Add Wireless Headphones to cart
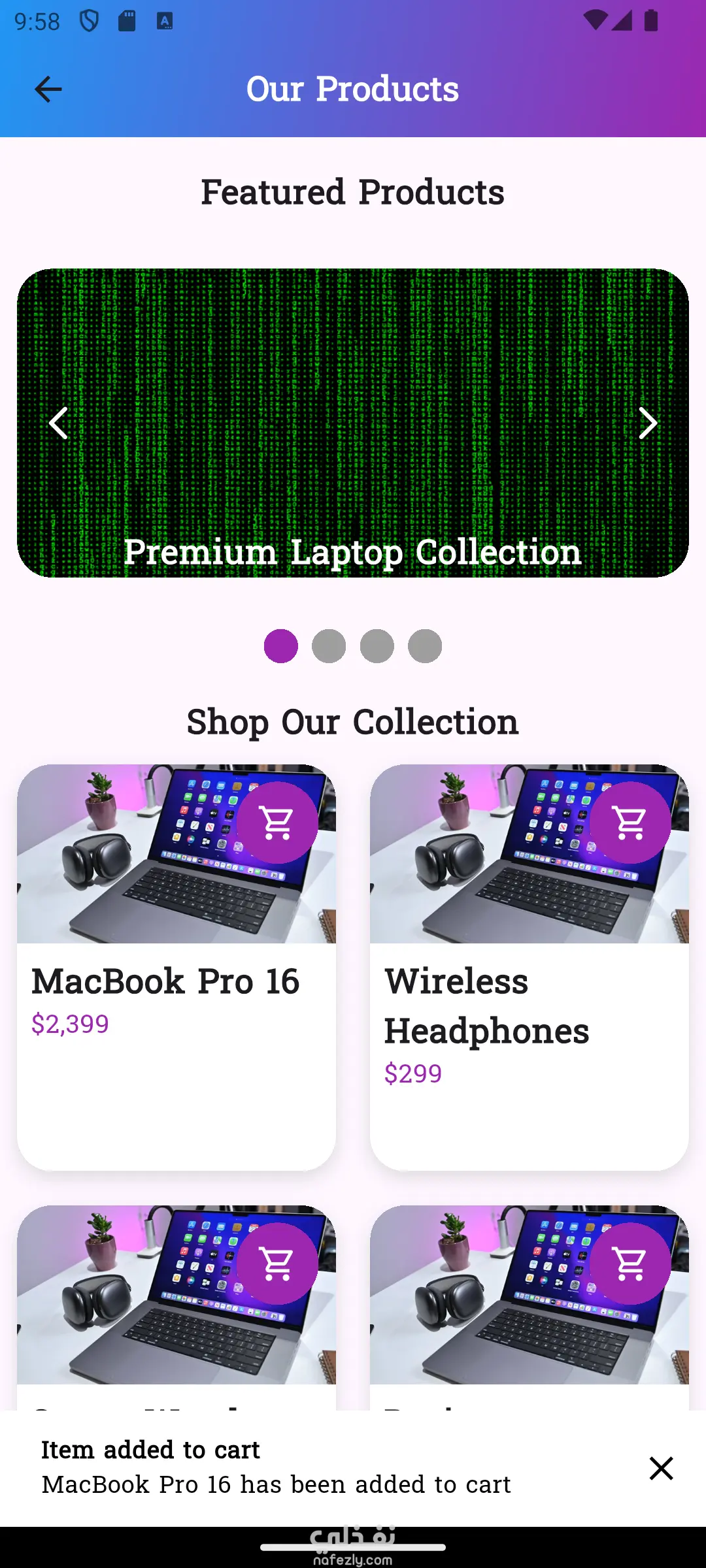Screen dimensions: 706x1568 pyautogui.click(x=630, y=823)
